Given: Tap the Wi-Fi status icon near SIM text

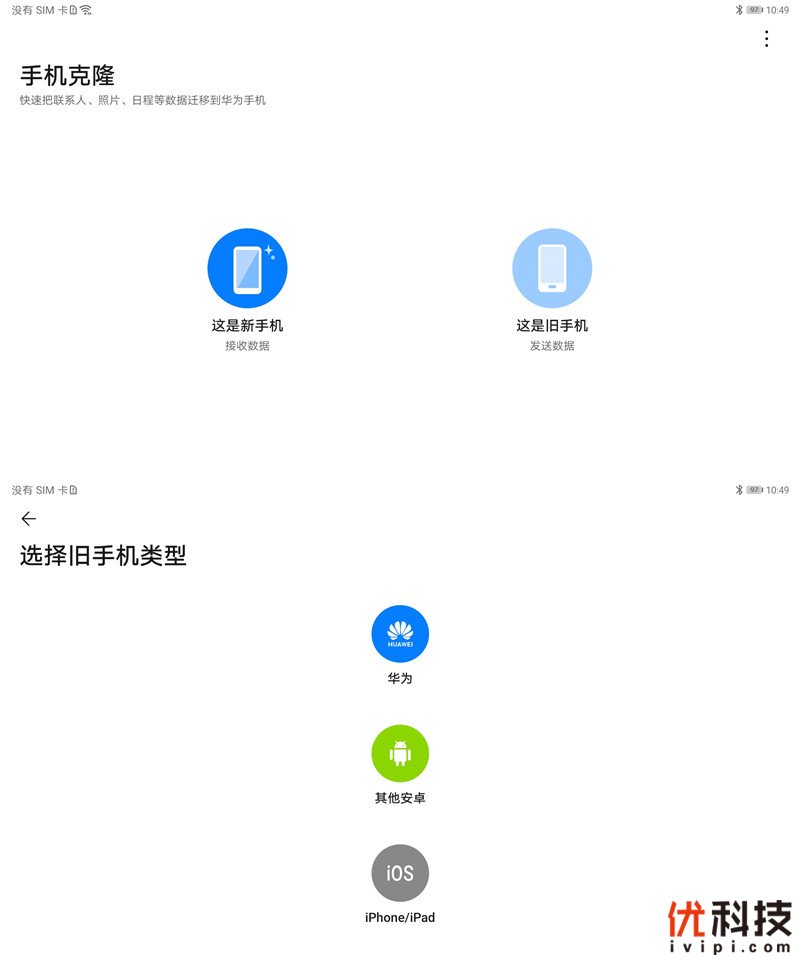Looking at the screenshot, I should click(85, 10).
